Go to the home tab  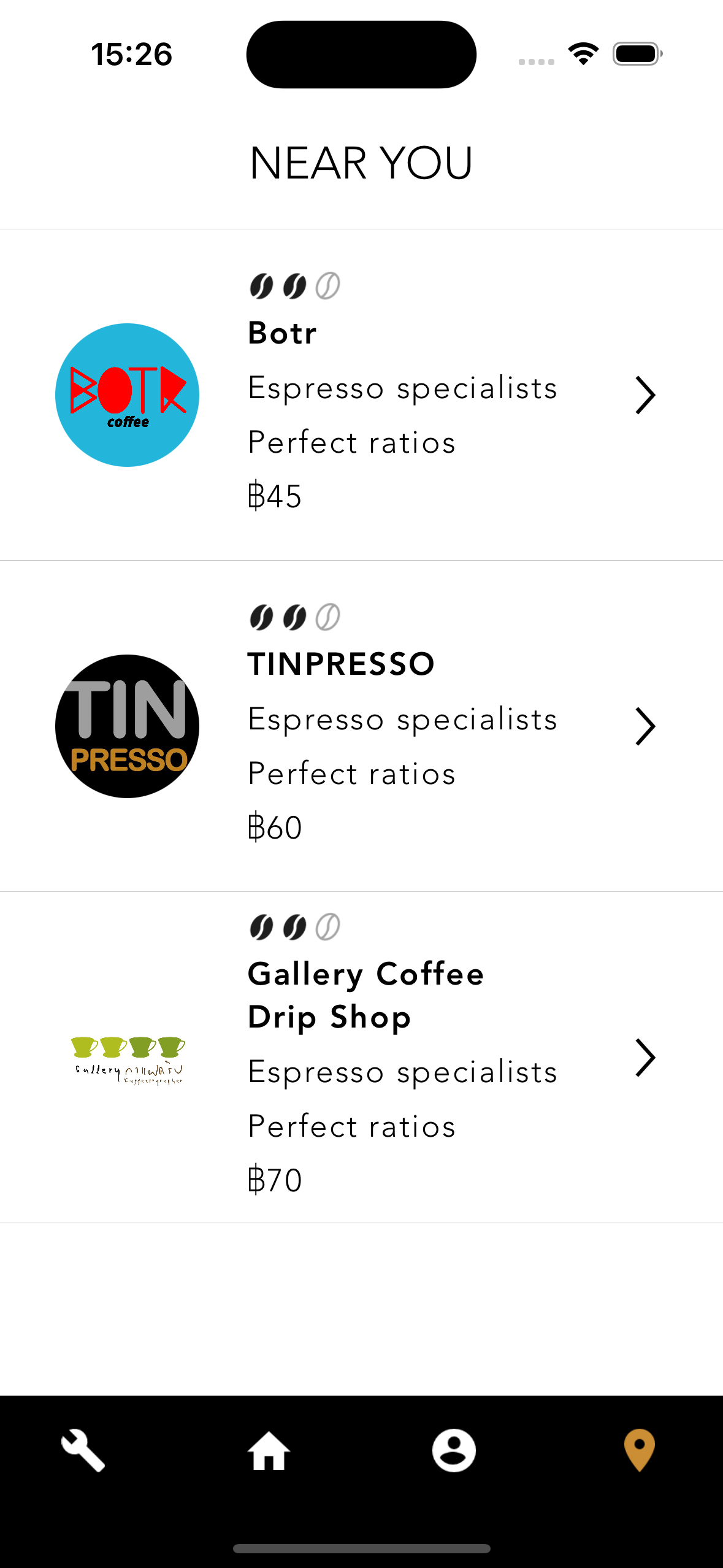coord(269,1451)
